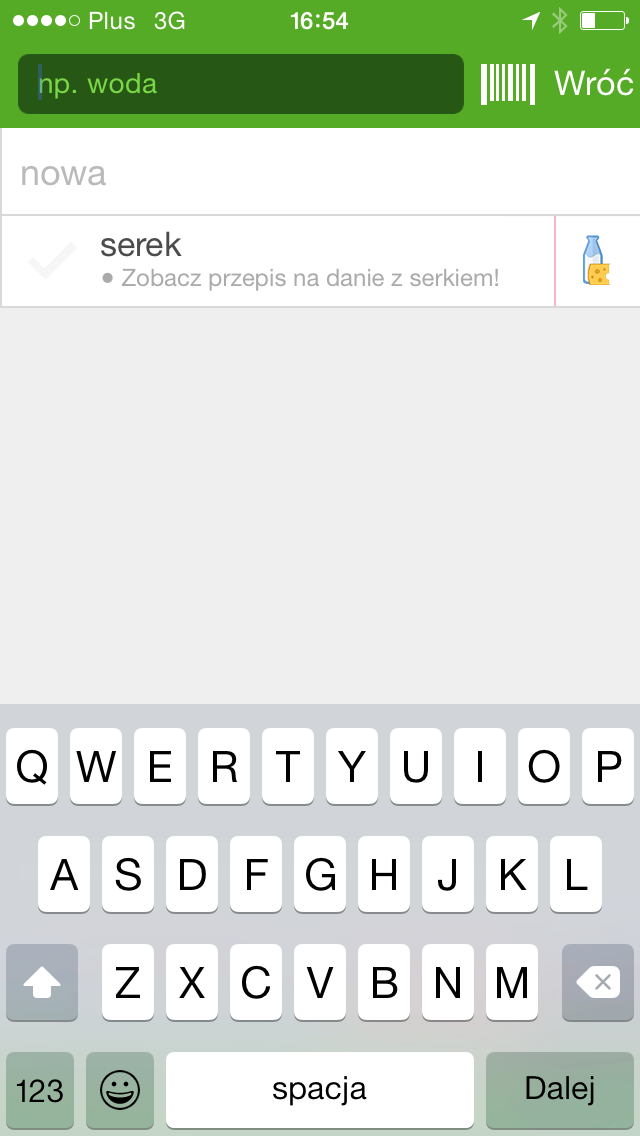Change the dairy category icon for serek
Viewport: 640px width, 1136px height.
pyautogui.click(x=597, y=261)
